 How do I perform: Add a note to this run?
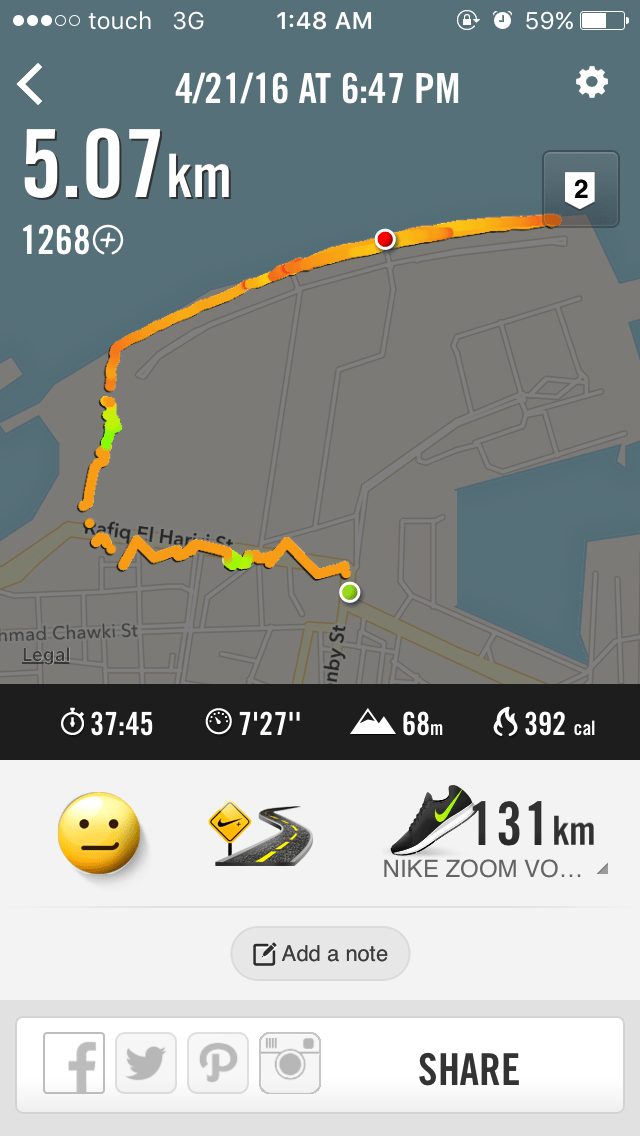point(320,953)
